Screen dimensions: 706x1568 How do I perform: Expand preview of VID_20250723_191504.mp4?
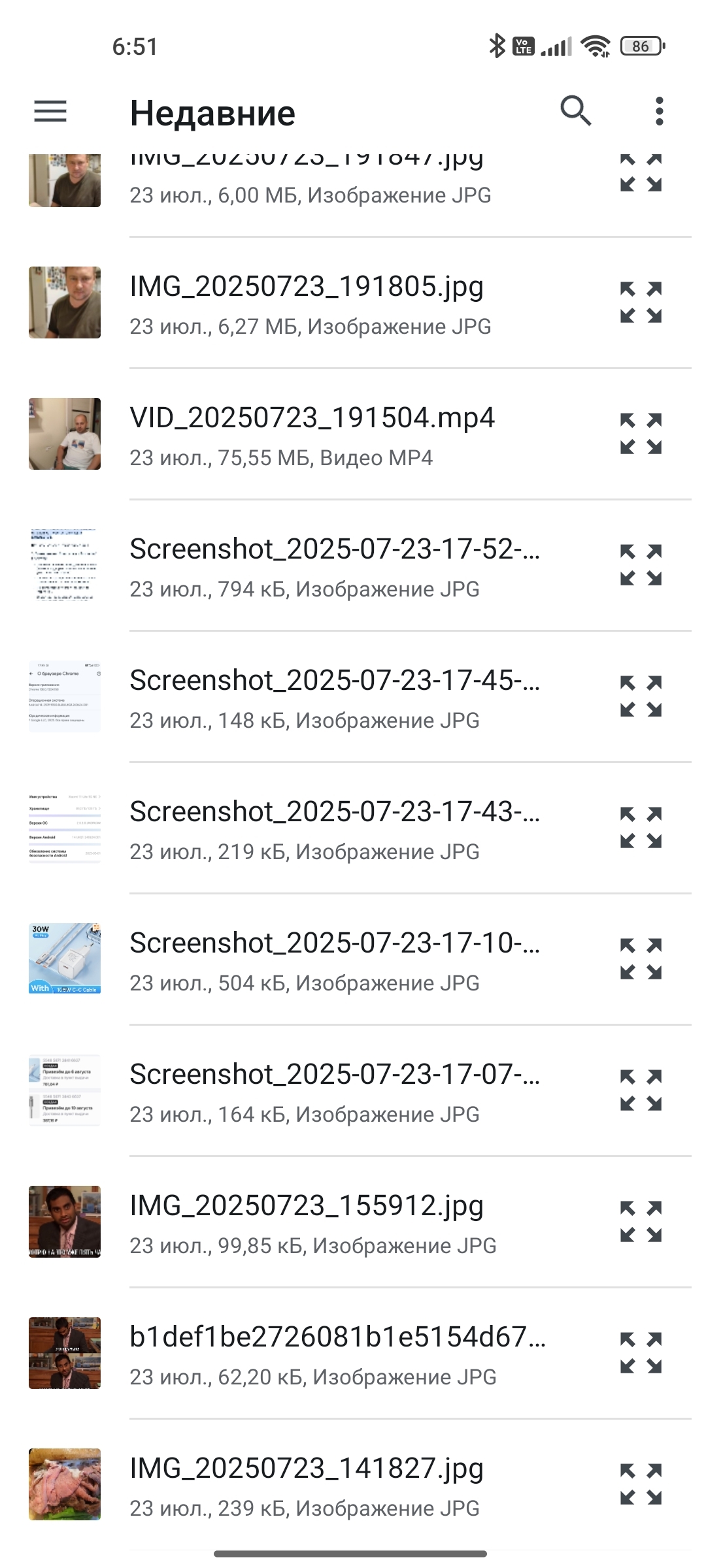(x=641, y=434)
